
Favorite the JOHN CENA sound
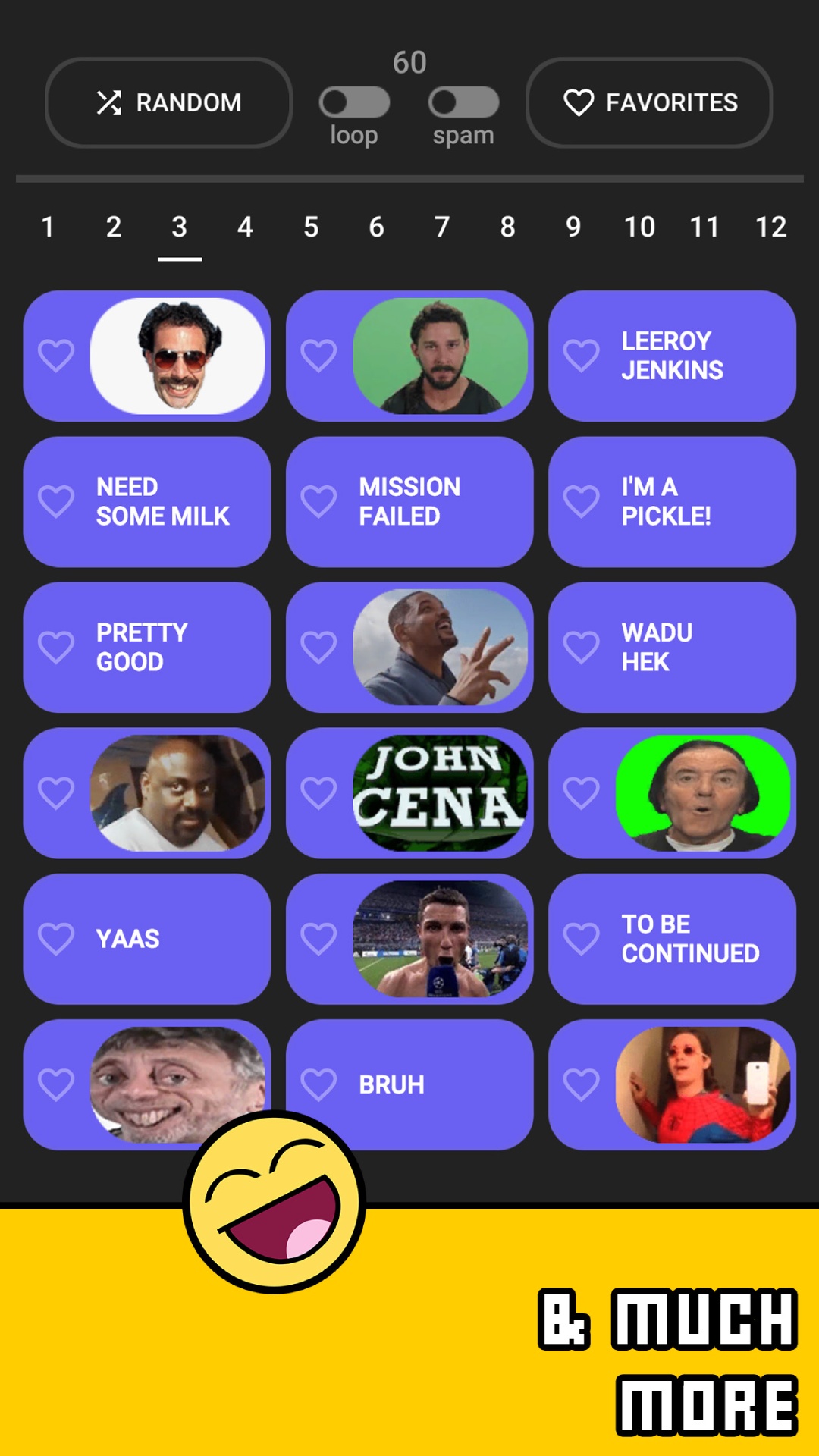(x=318, y=792)
